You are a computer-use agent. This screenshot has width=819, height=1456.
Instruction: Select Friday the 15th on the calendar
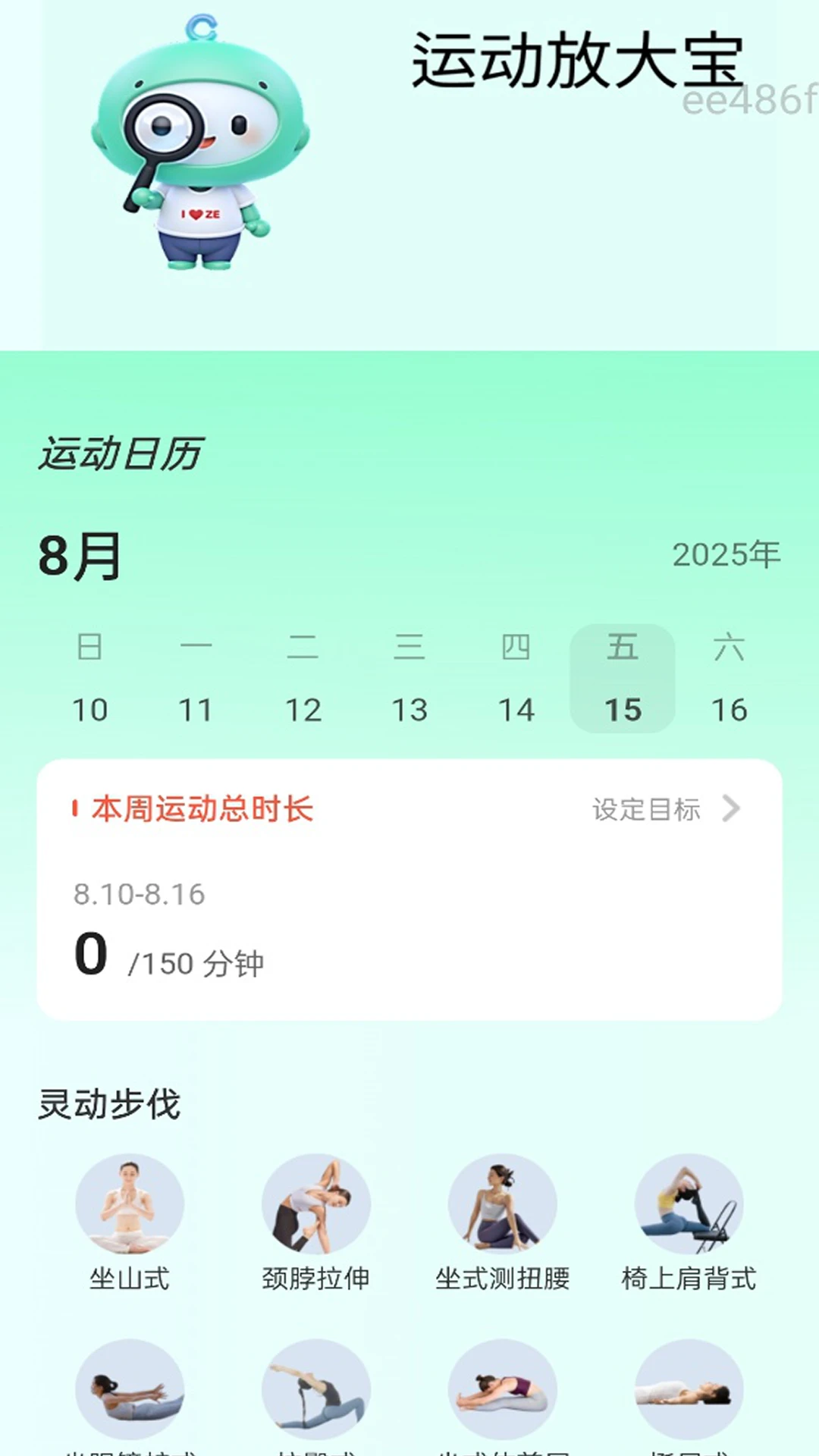pos(622,710)
